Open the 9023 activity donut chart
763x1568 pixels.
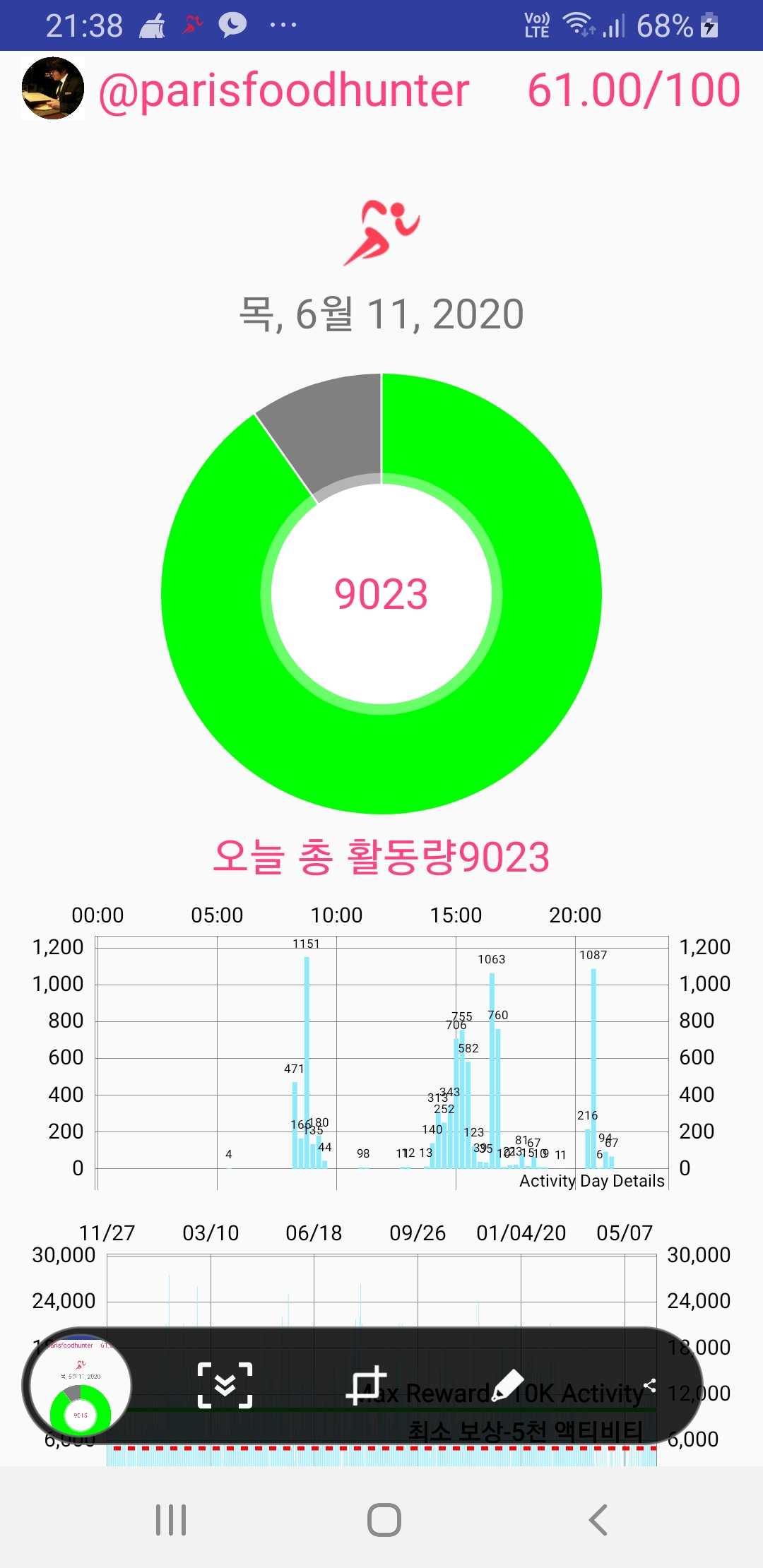click(381, 593)
